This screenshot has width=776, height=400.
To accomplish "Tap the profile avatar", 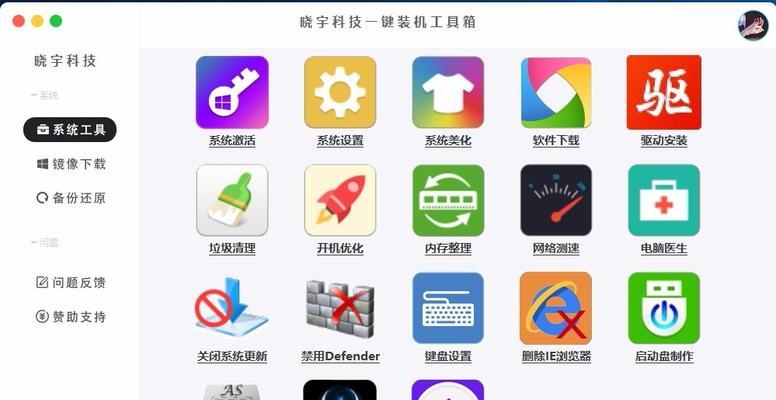I will (x=752, y=25).
